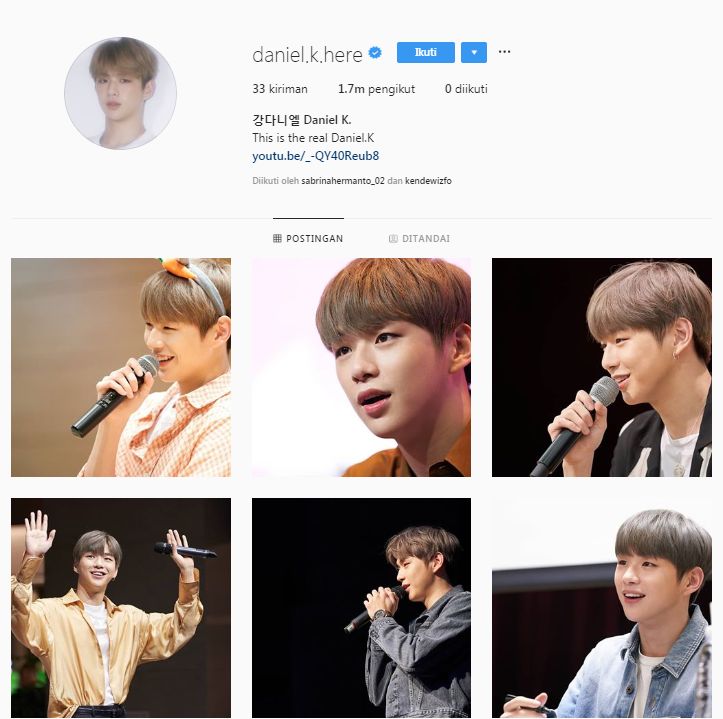
Task: Open the 0 diikuti following list
Action: 466,89
